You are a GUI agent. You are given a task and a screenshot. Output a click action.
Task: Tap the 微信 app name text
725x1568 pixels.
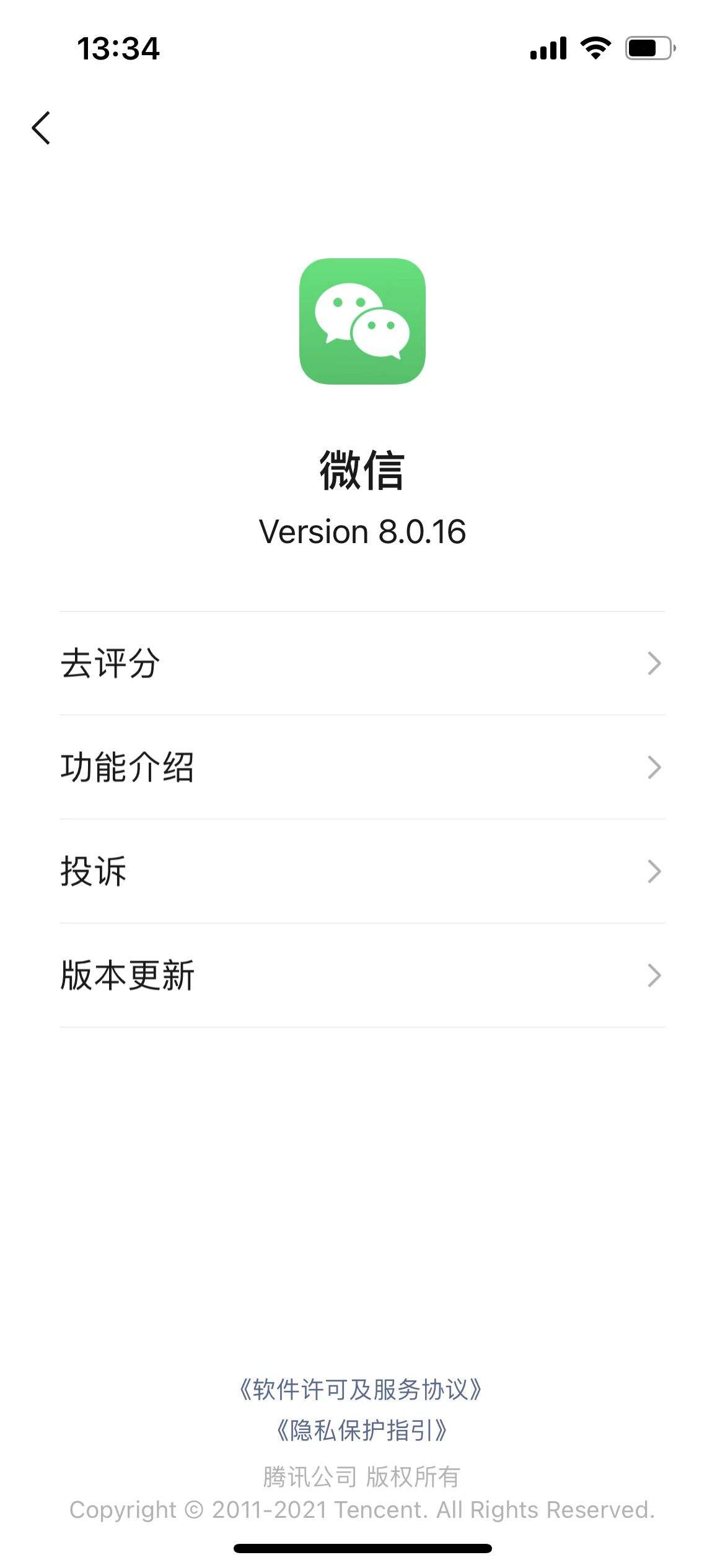click(362, 474)
